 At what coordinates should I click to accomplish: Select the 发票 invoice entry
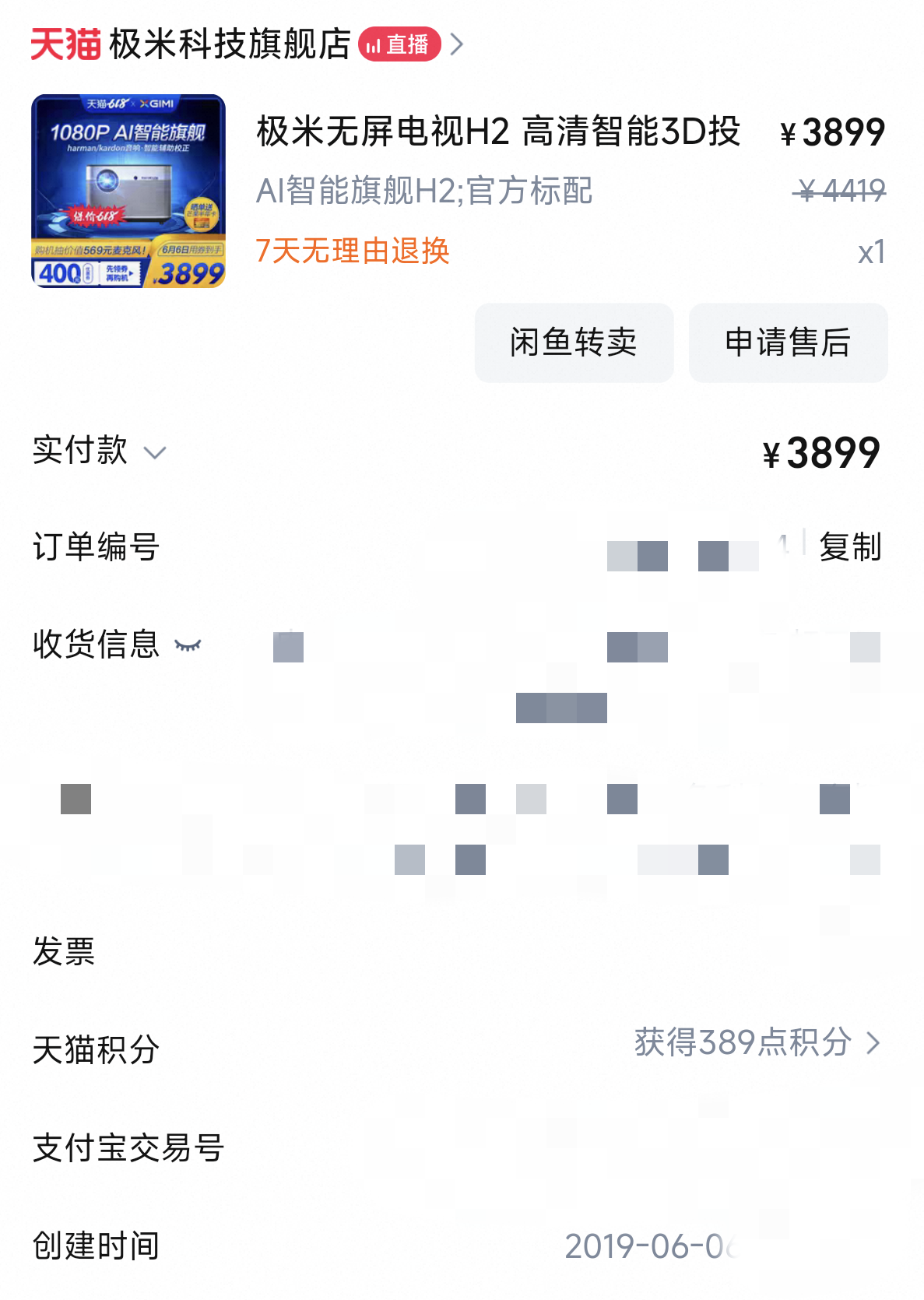pos(62,951)
